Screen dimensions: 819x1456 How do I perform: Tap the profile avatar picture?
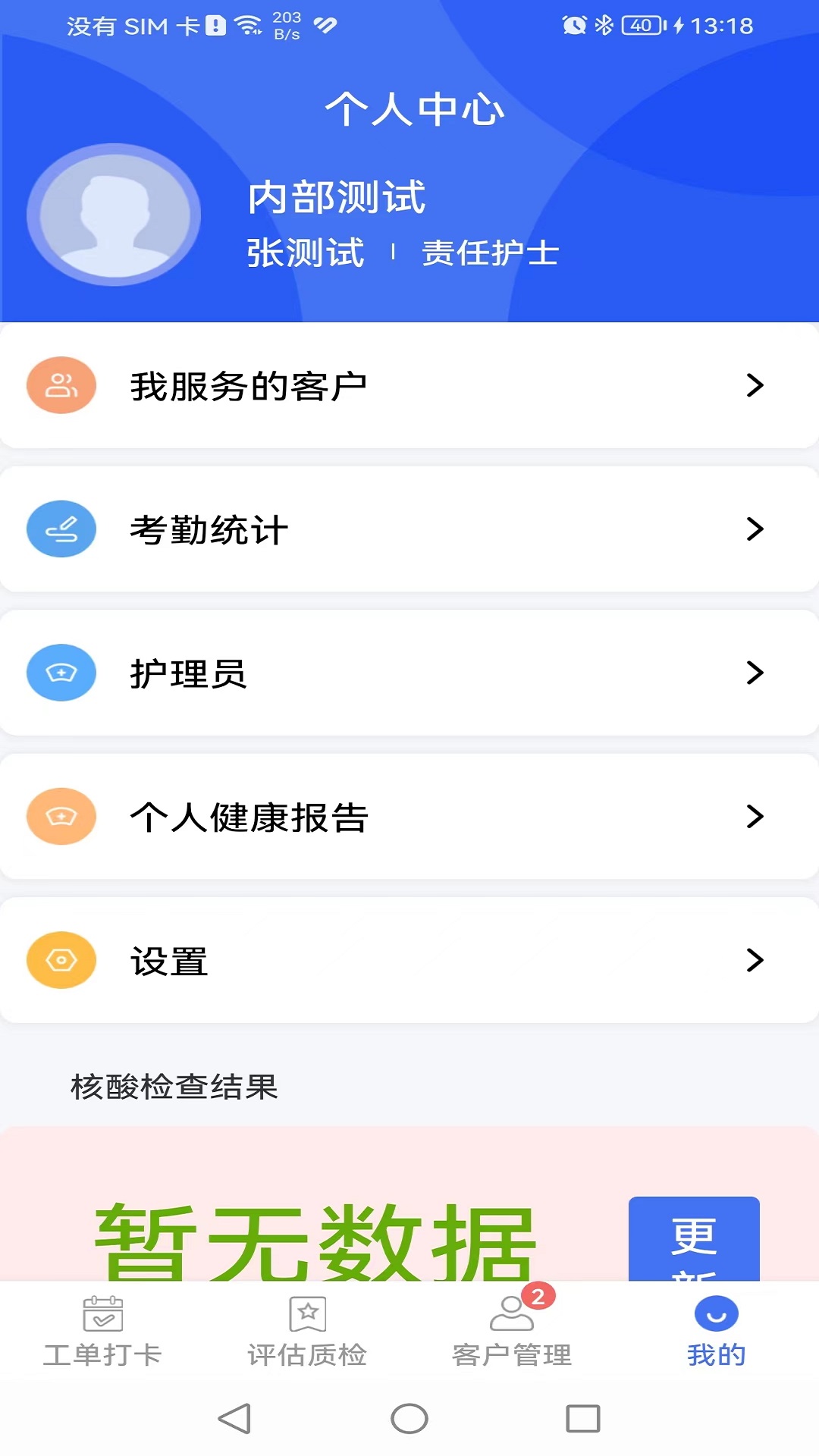pyautogui.click(x=114, y=215)
